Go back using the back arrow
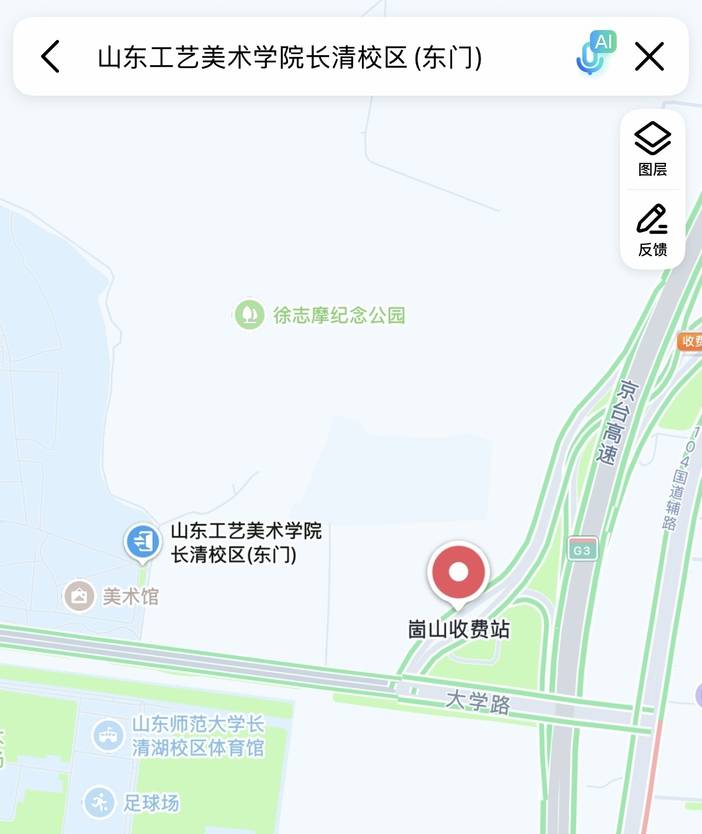Screen dimensions: 702x834 (x=51, y=57)
